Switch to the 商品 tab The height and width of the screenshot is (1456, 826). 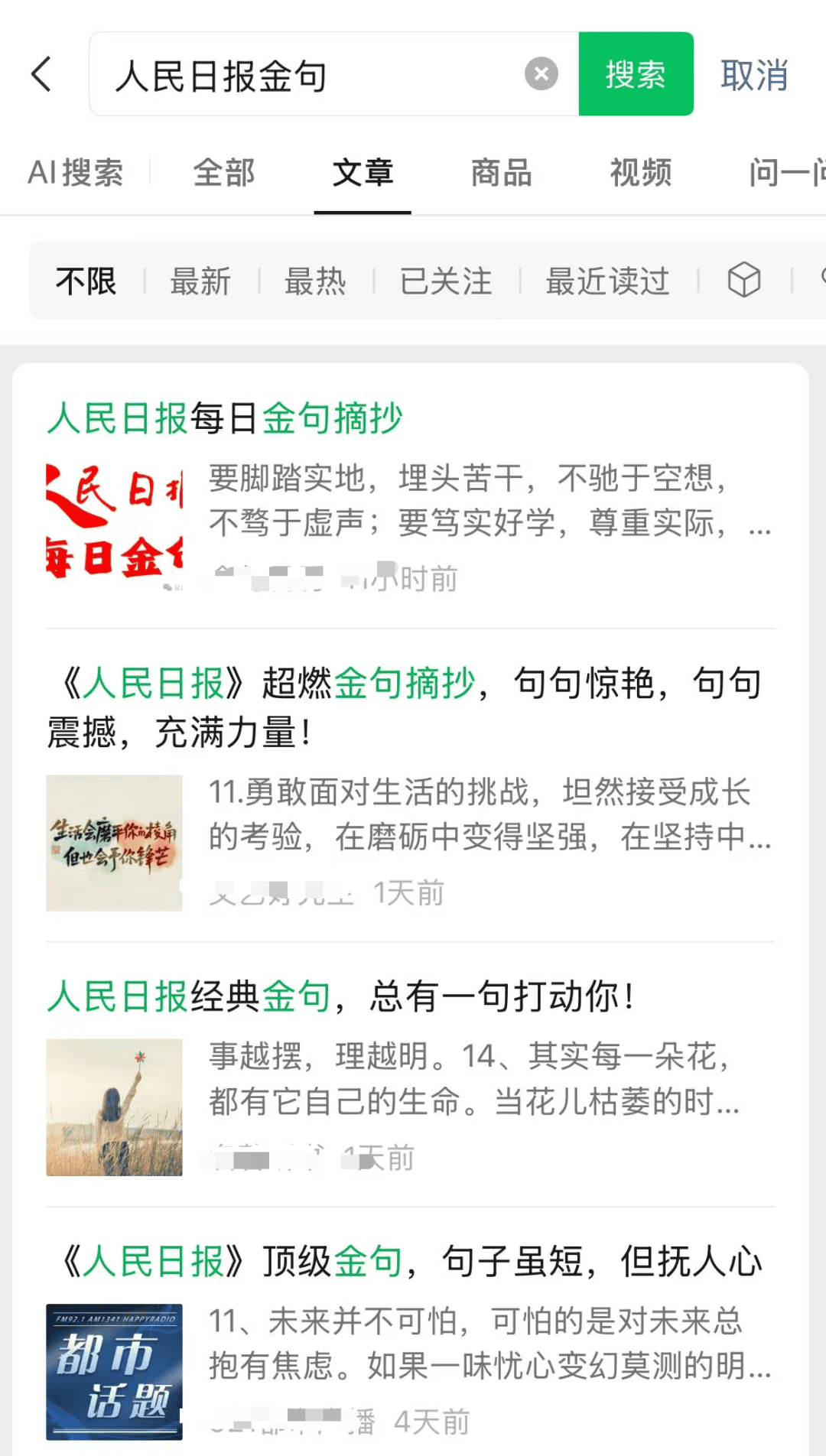pyautogui.click(x=501, y=173)
